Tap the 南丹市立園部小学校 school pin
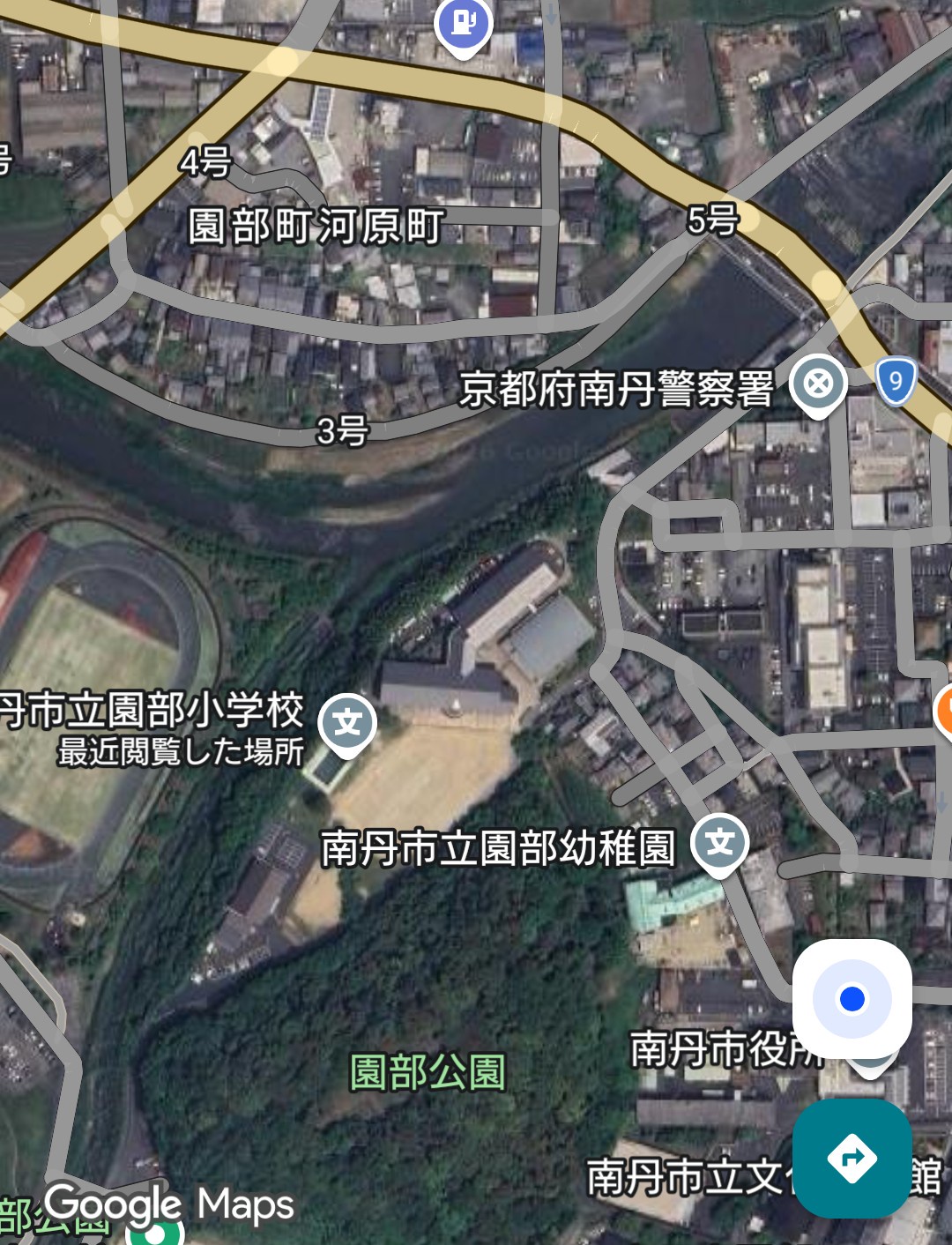952x1245 pixels. 347,723
